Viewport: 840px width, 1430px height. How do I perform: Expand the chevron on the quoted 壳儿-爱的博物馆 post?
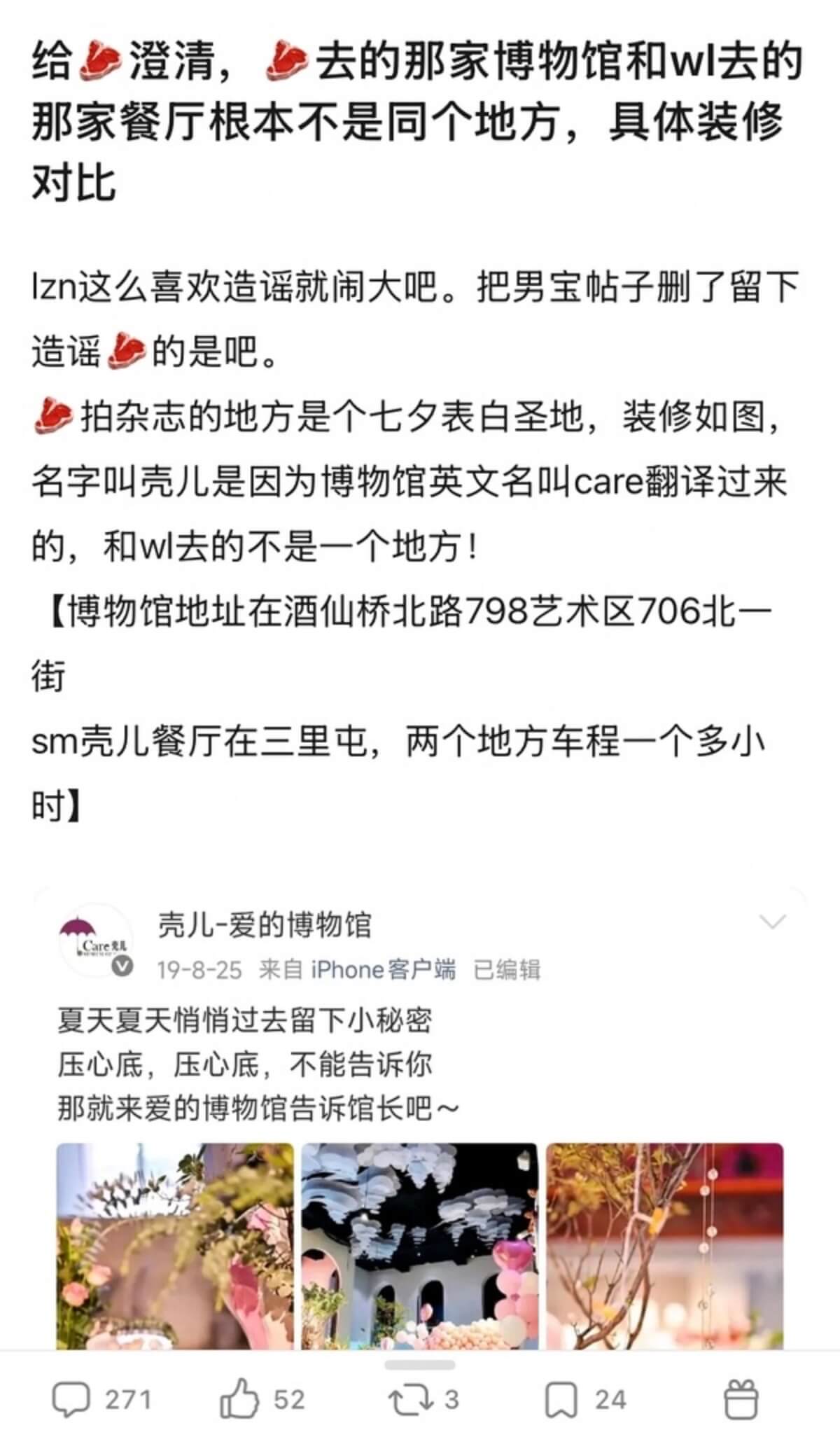click(772, 922)
